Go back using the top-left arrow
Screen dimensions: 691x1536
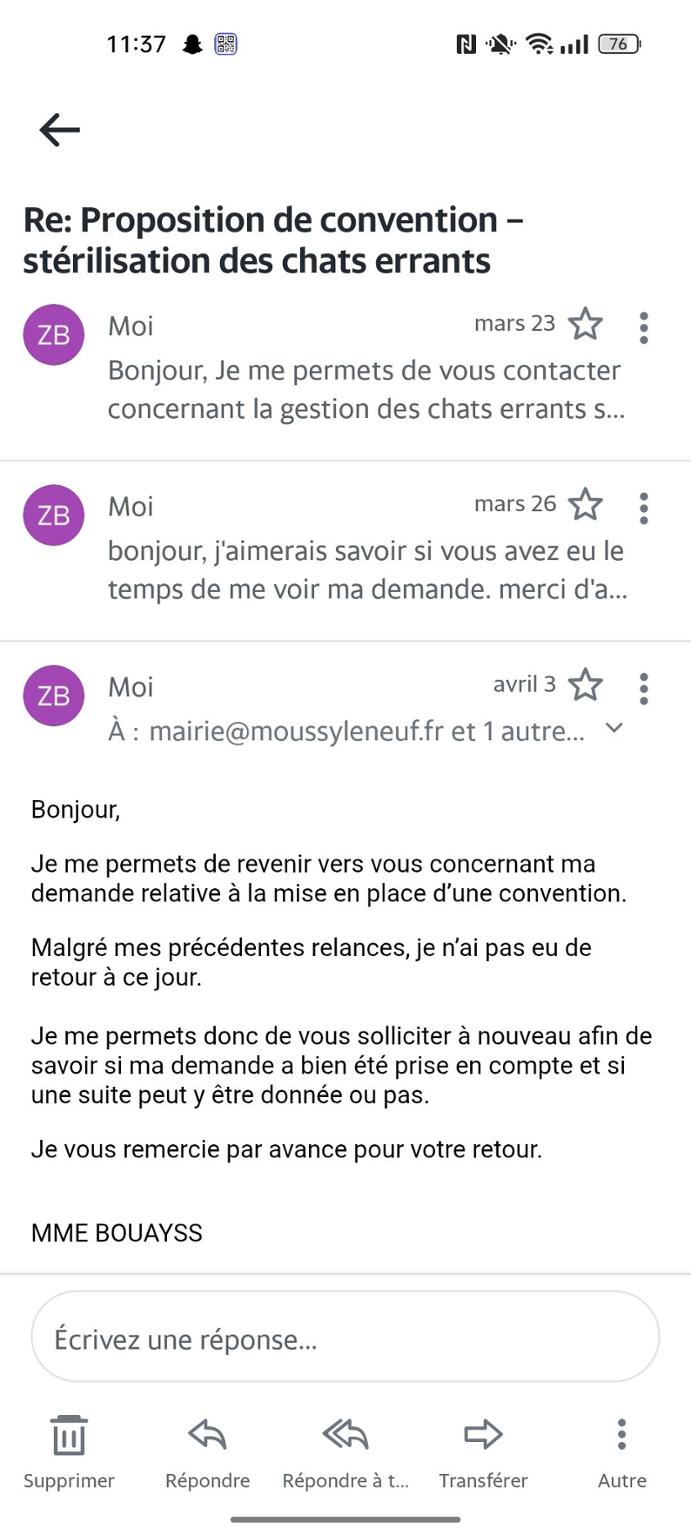point(59,130)
